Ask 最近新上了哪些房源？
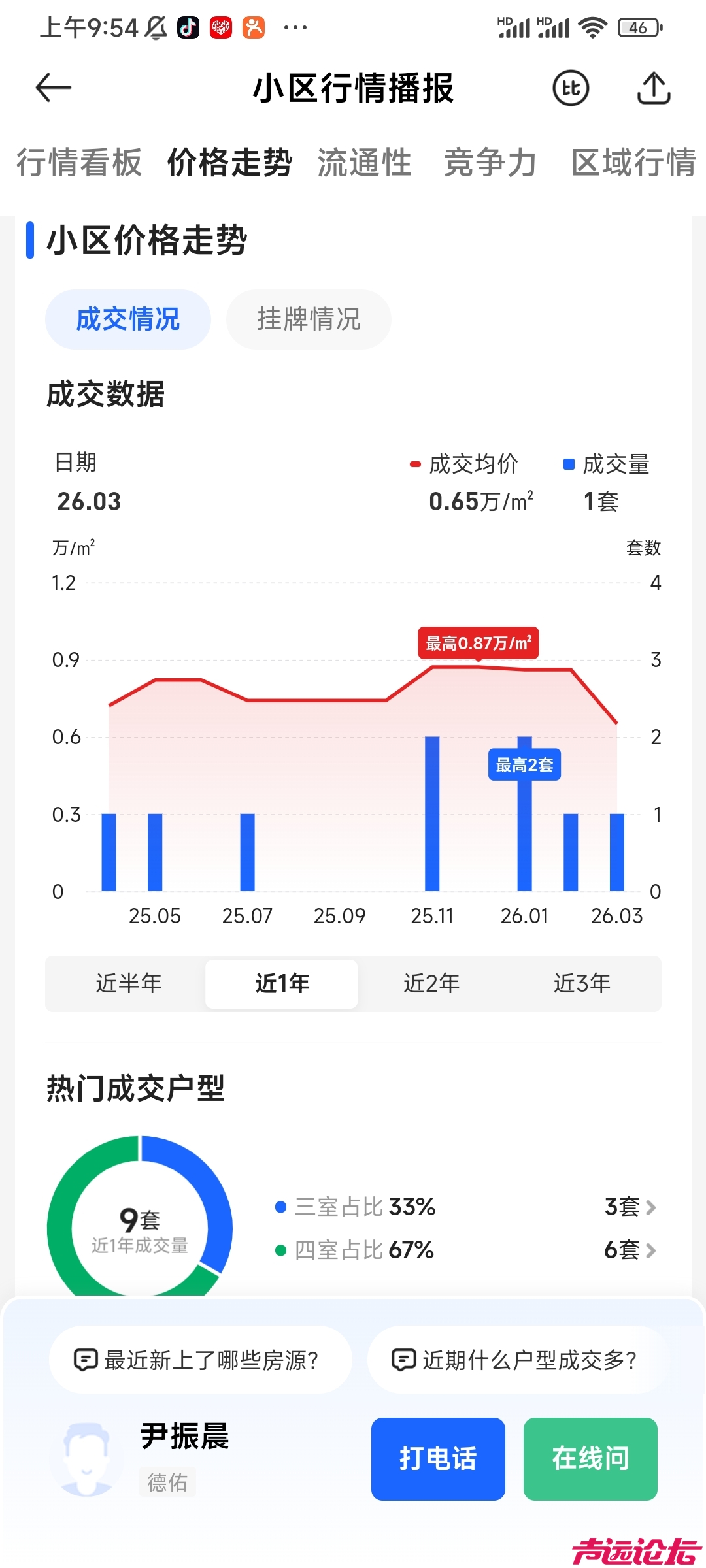The width and height of the screenshot is (706, 1568). pyautogui.click(x=201, y=1360)
